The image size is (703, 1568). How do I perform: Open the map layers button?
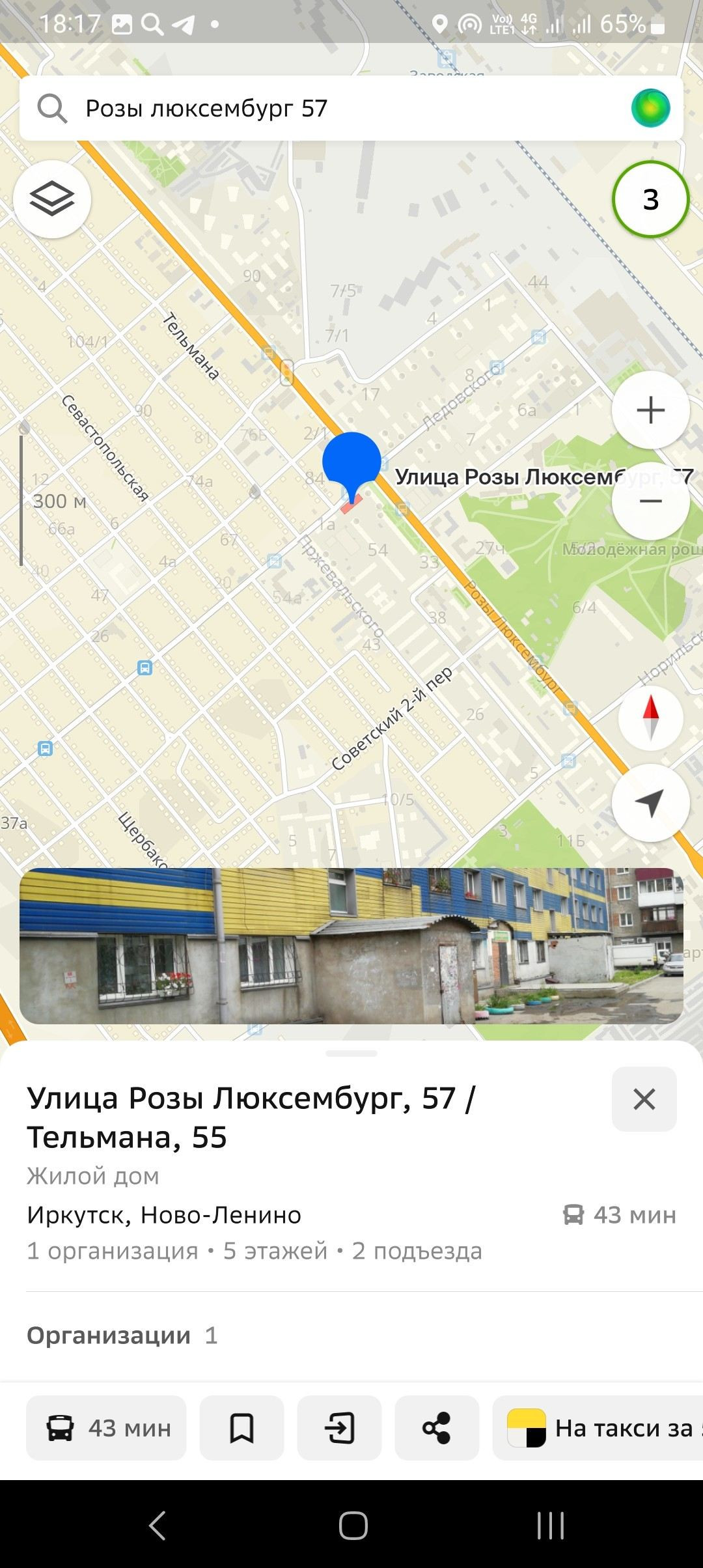point(52,199)
